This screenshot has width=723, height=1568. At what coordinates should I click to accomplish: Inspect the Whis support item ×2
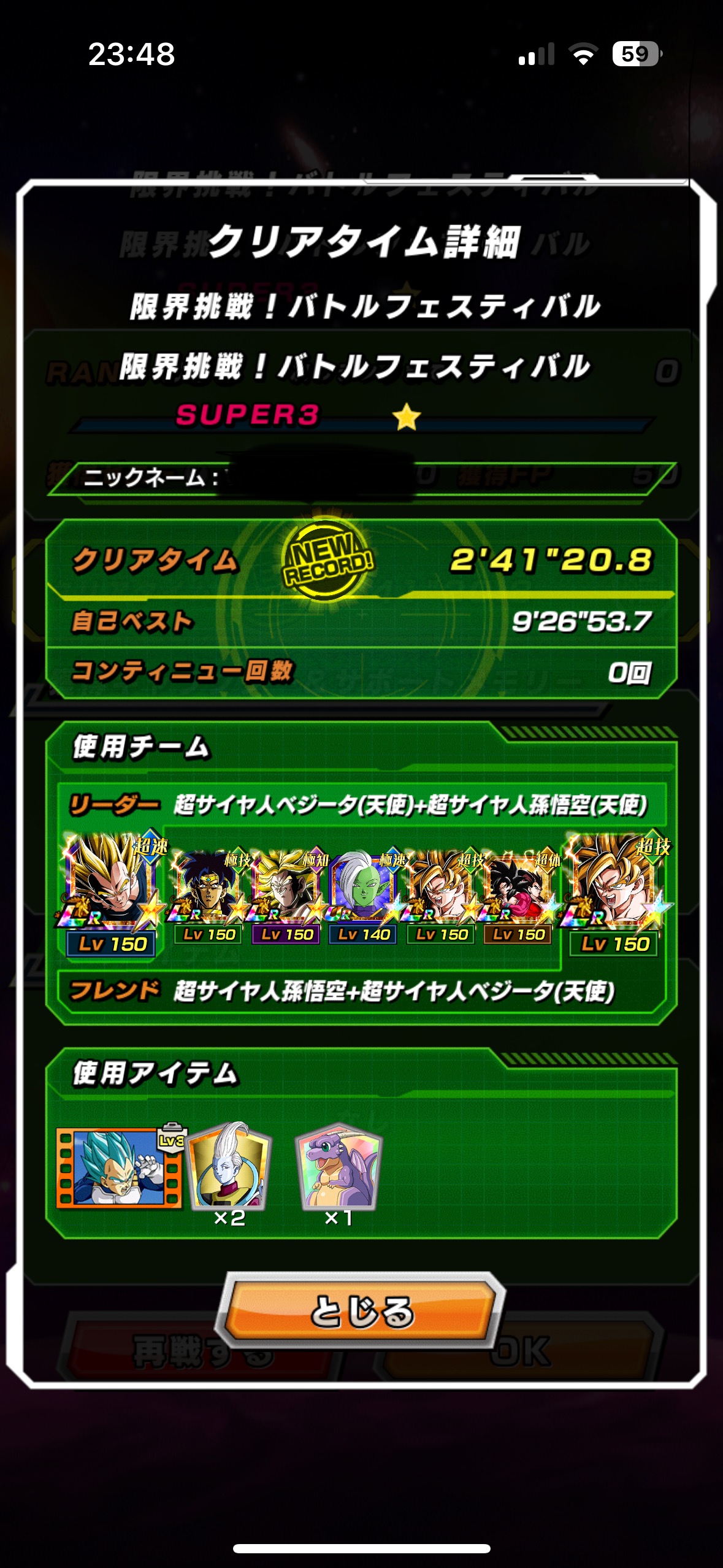(x=229, y=1172)
